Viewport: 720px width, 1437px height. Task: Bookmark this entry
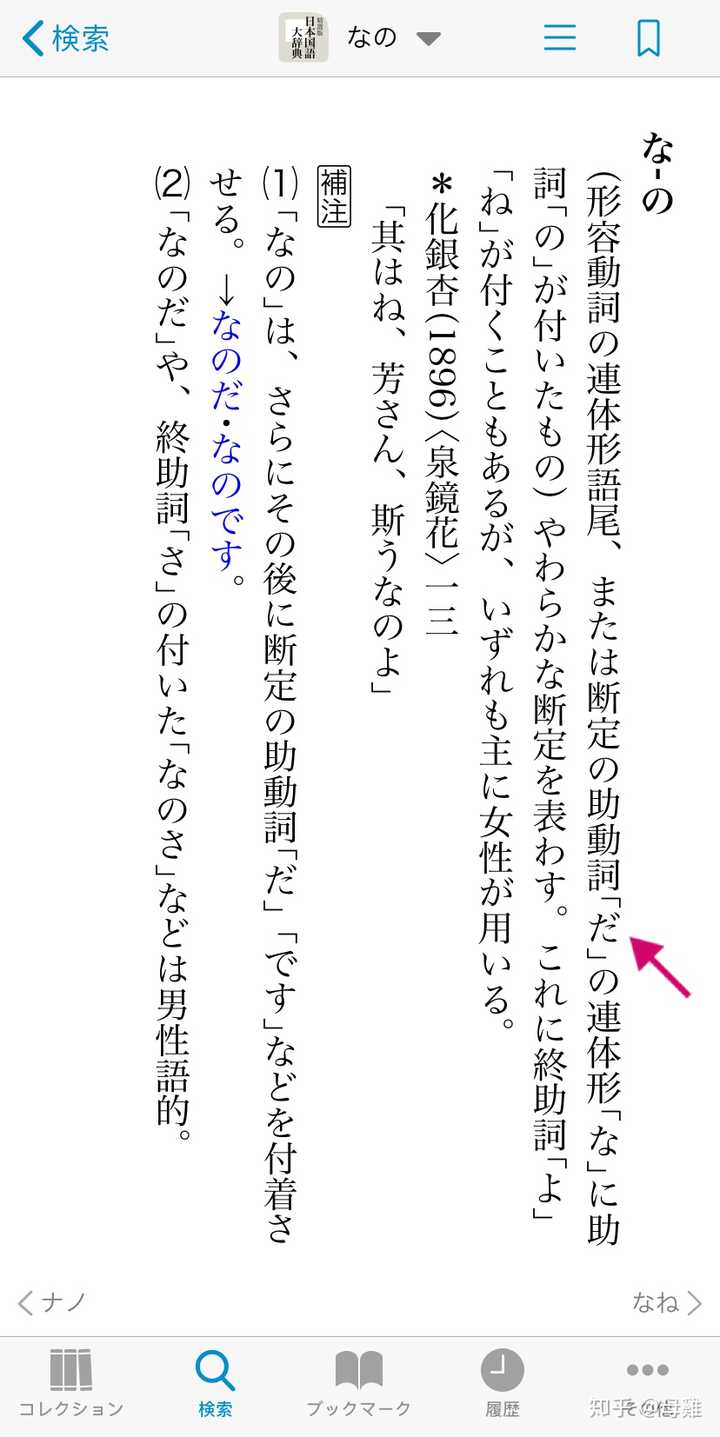(x=648, y=38)
